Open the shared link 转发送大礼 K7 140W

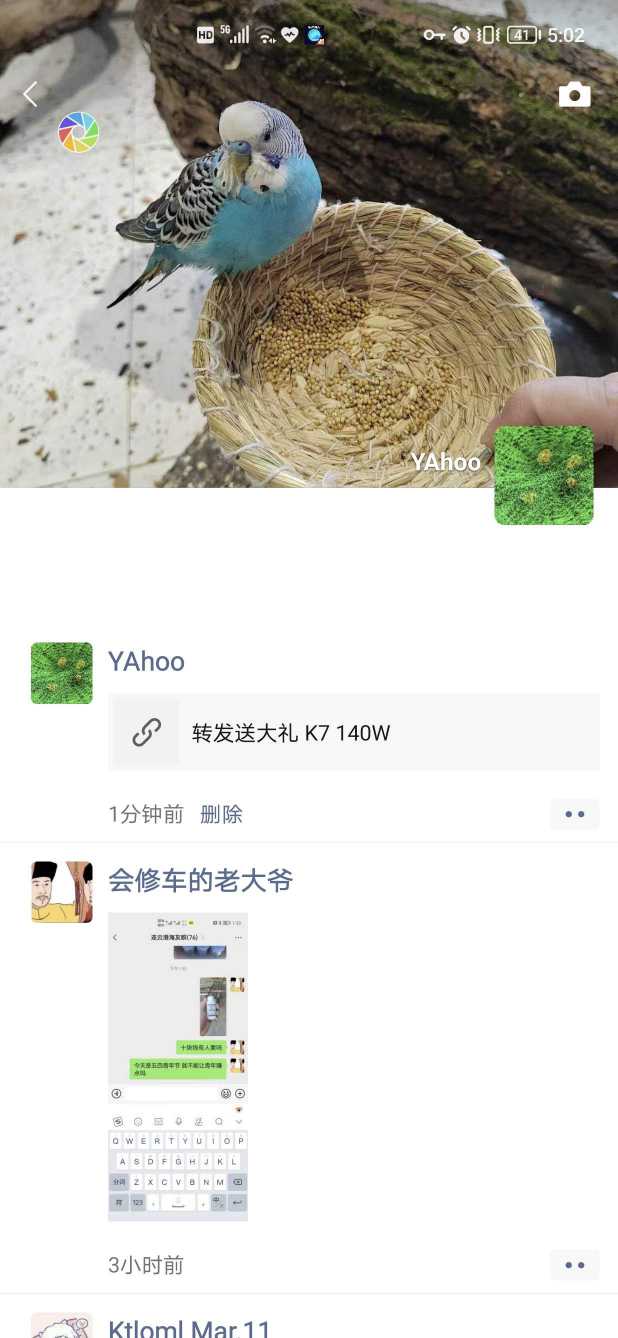click(353, 733)
